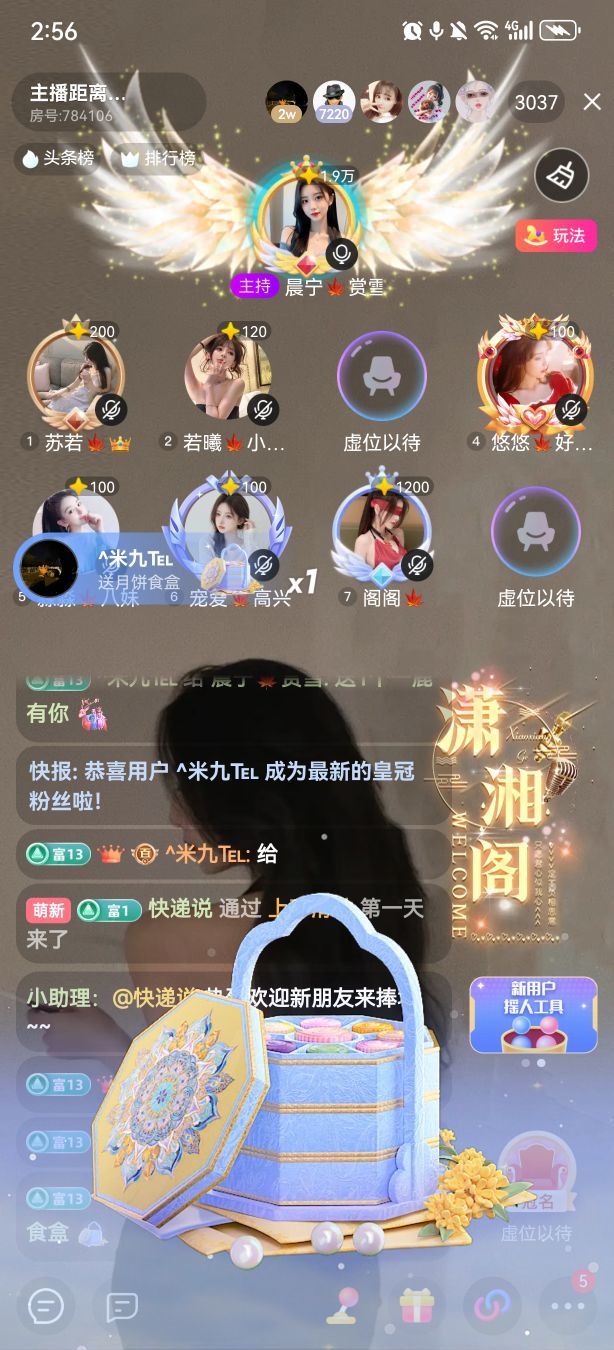Open the blue swirl activity icon
Screen dimensions: 614x1350
(x=492, y=1305)
